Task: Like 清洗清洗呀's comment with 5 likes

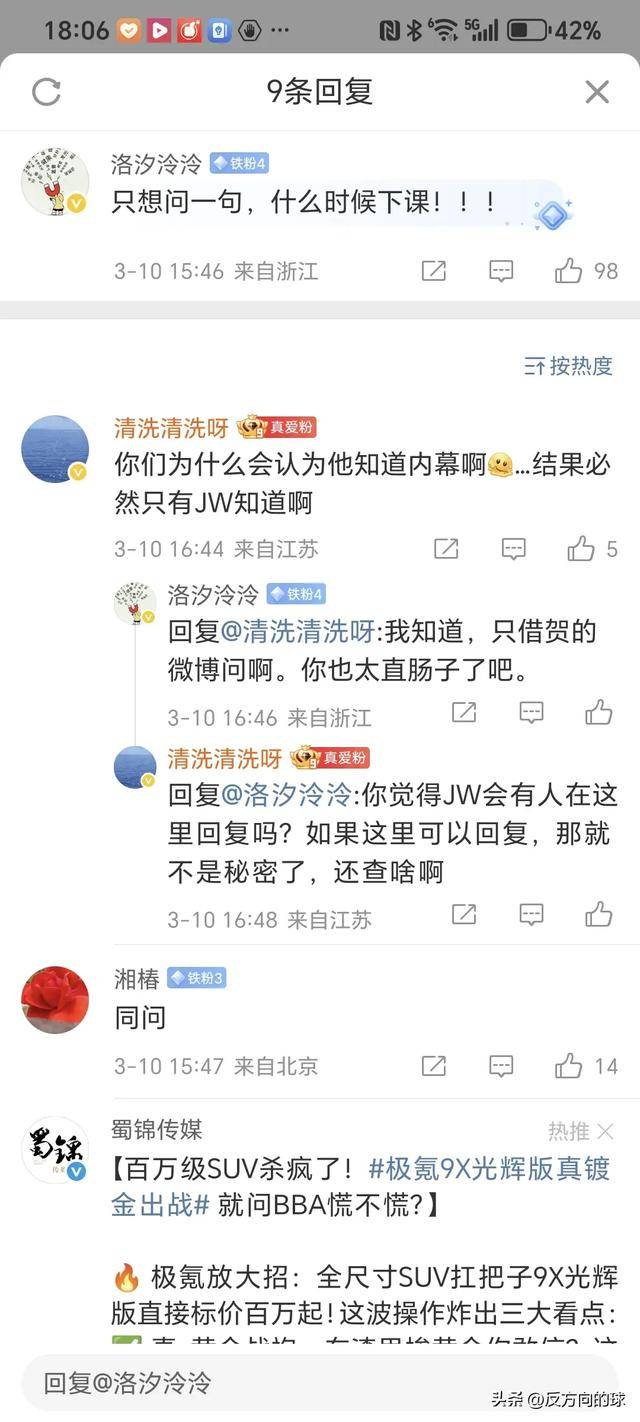Action: (593, 548)
